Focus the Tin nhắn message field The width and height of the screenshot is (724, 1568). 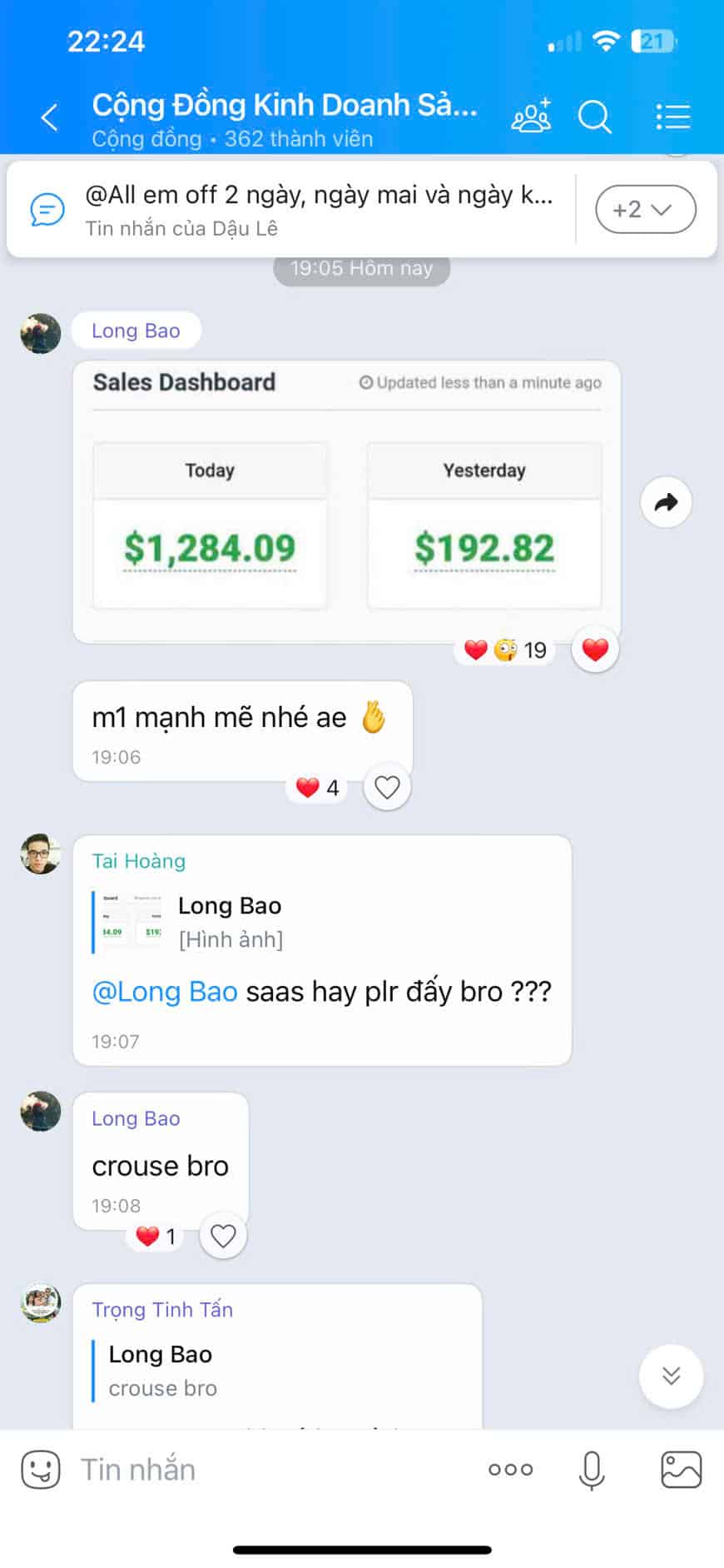pos(266,1470)
